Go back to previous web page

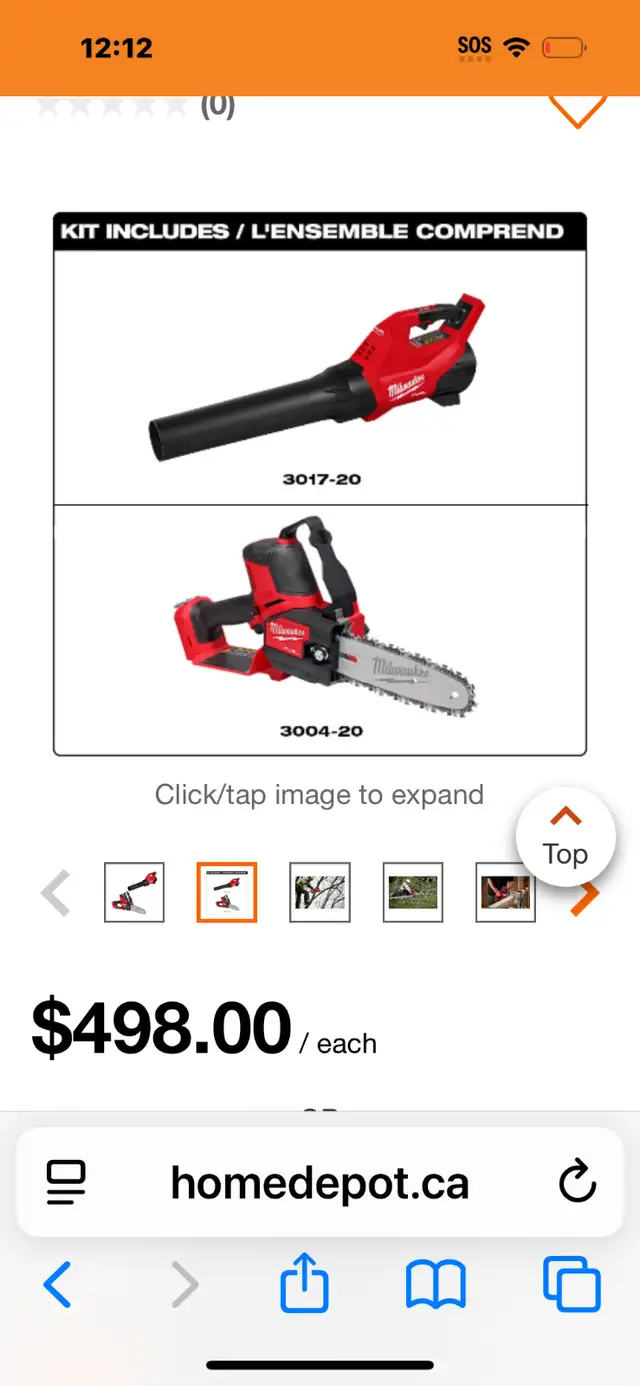pyautogui.click(x=58, y=1285)
